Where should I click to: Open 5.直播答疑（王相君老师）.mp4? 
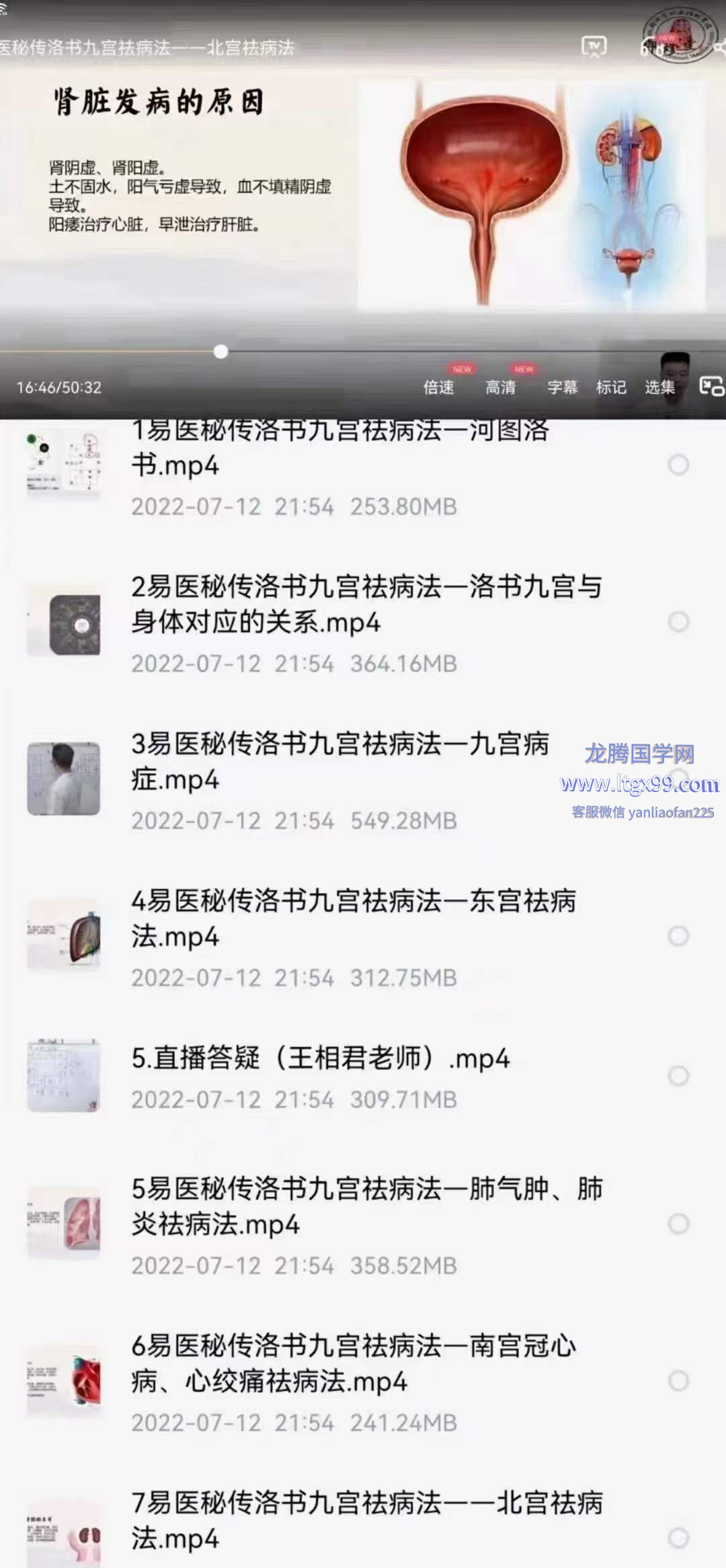coord(320,1058)
